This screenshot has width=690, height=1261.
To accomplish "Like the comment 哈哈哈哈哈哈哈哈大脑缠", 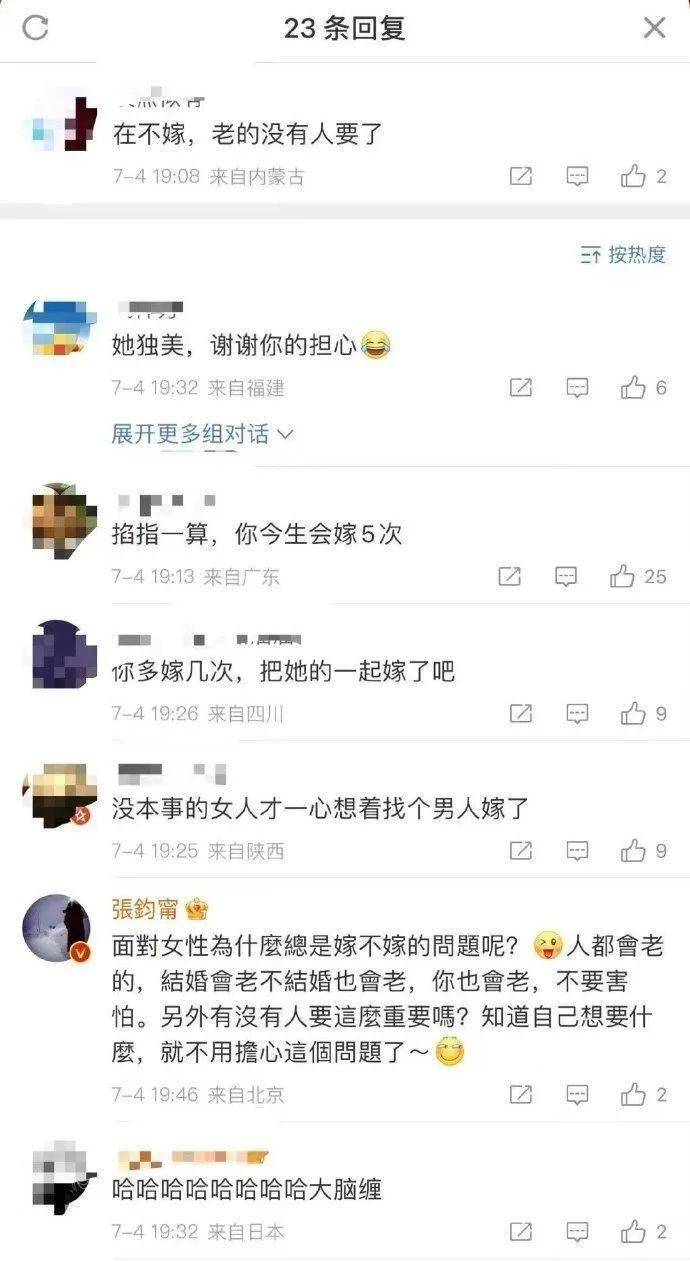I will tap(633, 1232).
